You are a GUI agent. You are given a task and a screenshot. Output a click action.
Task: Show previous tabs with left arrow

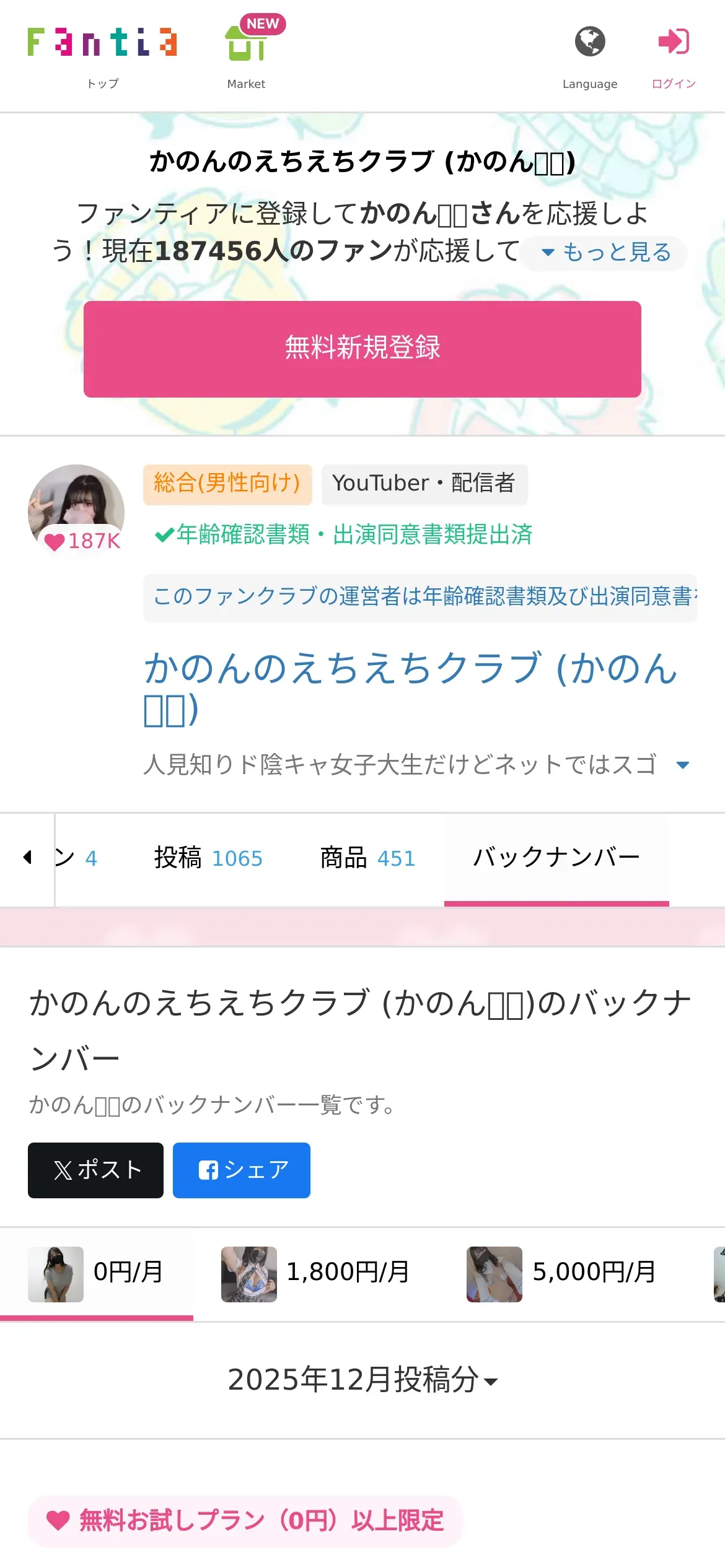(x=27, y=858)
